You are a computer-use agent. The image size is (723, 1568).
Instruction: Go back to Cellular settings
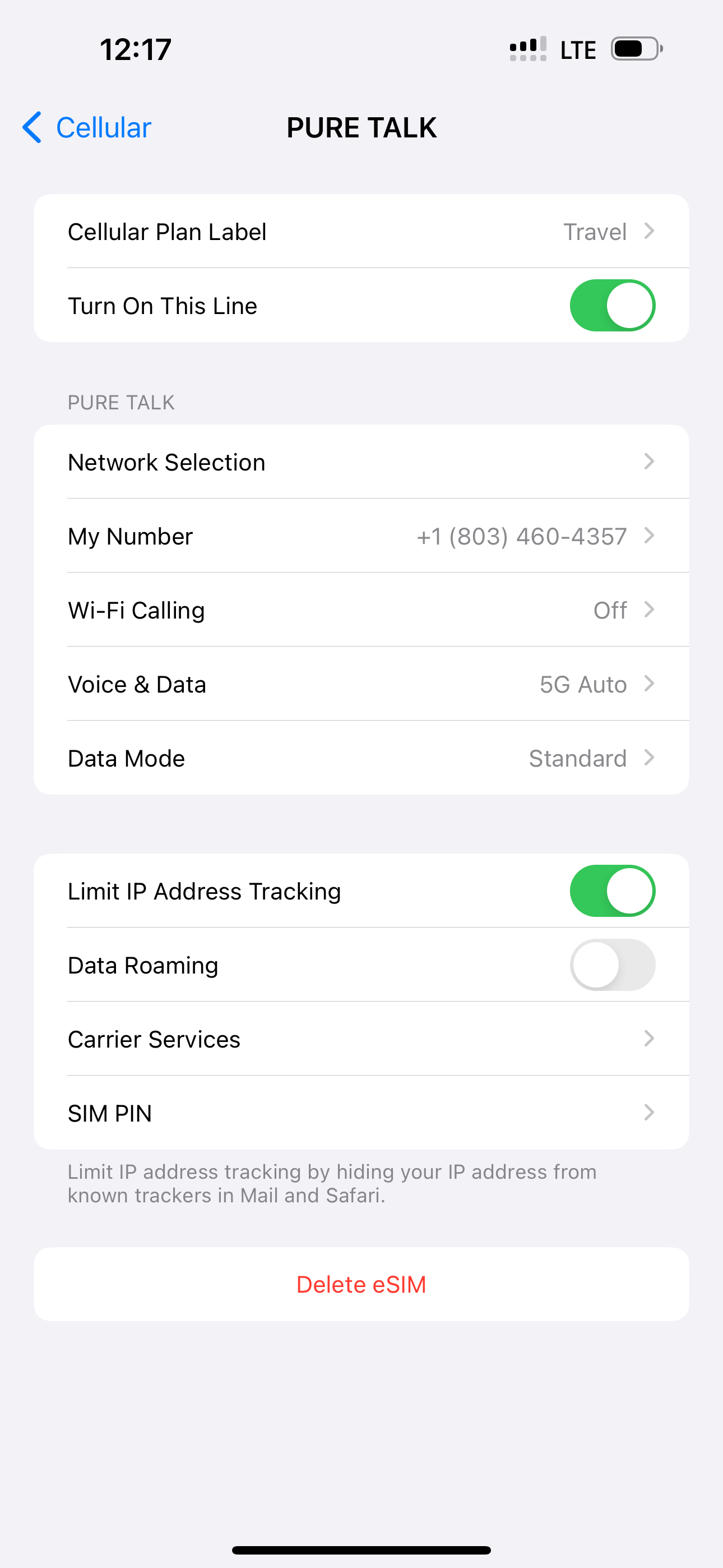pos(86,128)
